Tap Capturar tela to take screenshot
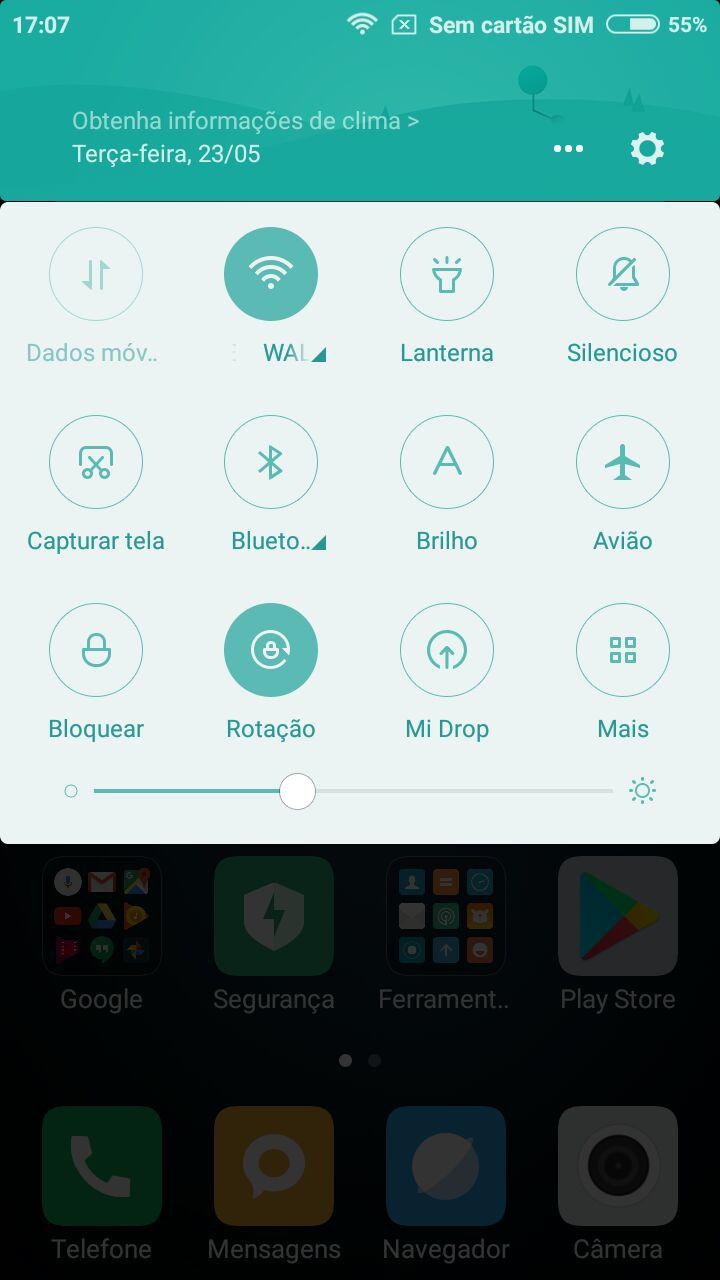720x1280 pixels. (x=96, y=462)
